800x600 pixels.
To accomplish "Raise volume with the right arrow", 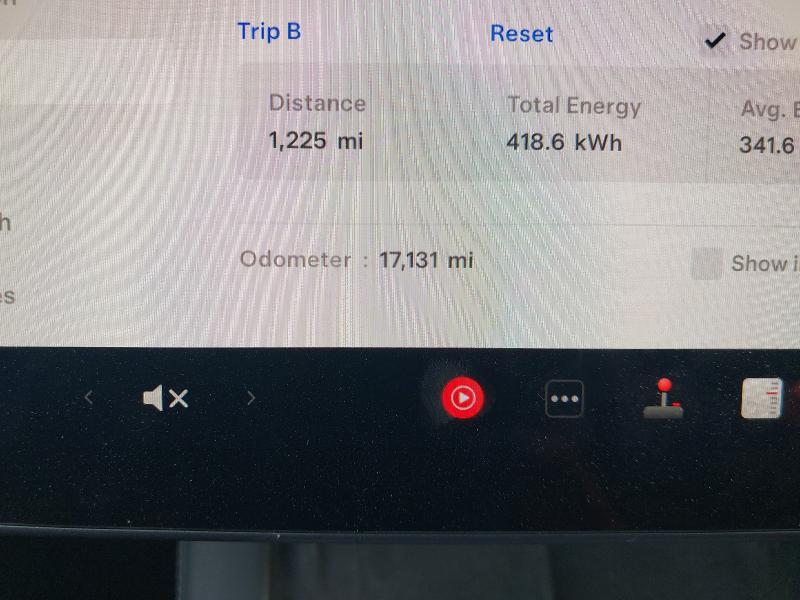I will pos(251,398).
